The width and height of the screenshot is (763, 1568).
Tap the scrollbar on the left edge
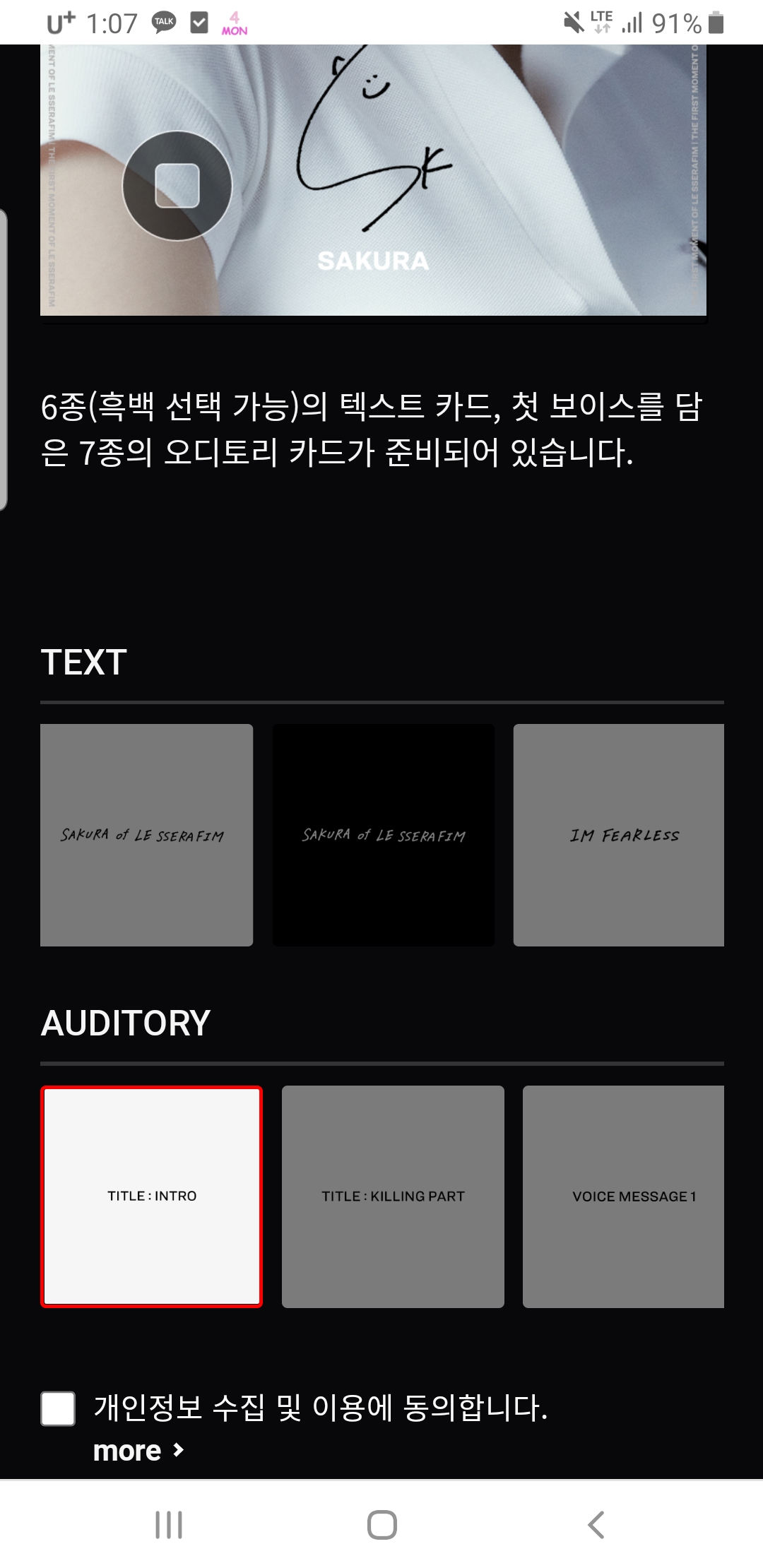coord(7,353)
